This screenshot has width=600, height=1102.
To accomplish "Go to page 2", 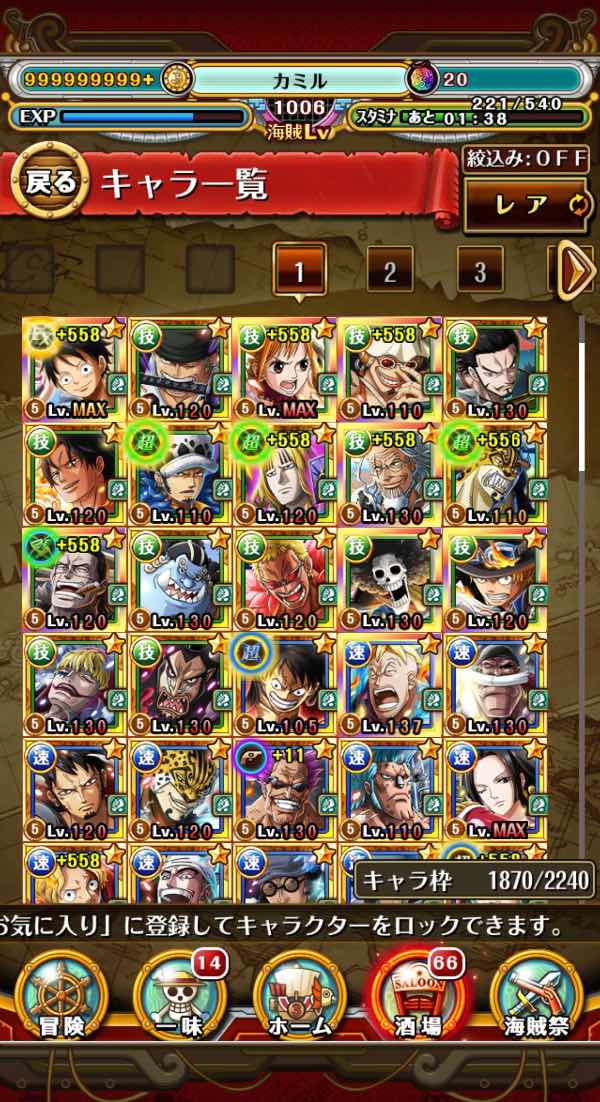I will 390,270.
